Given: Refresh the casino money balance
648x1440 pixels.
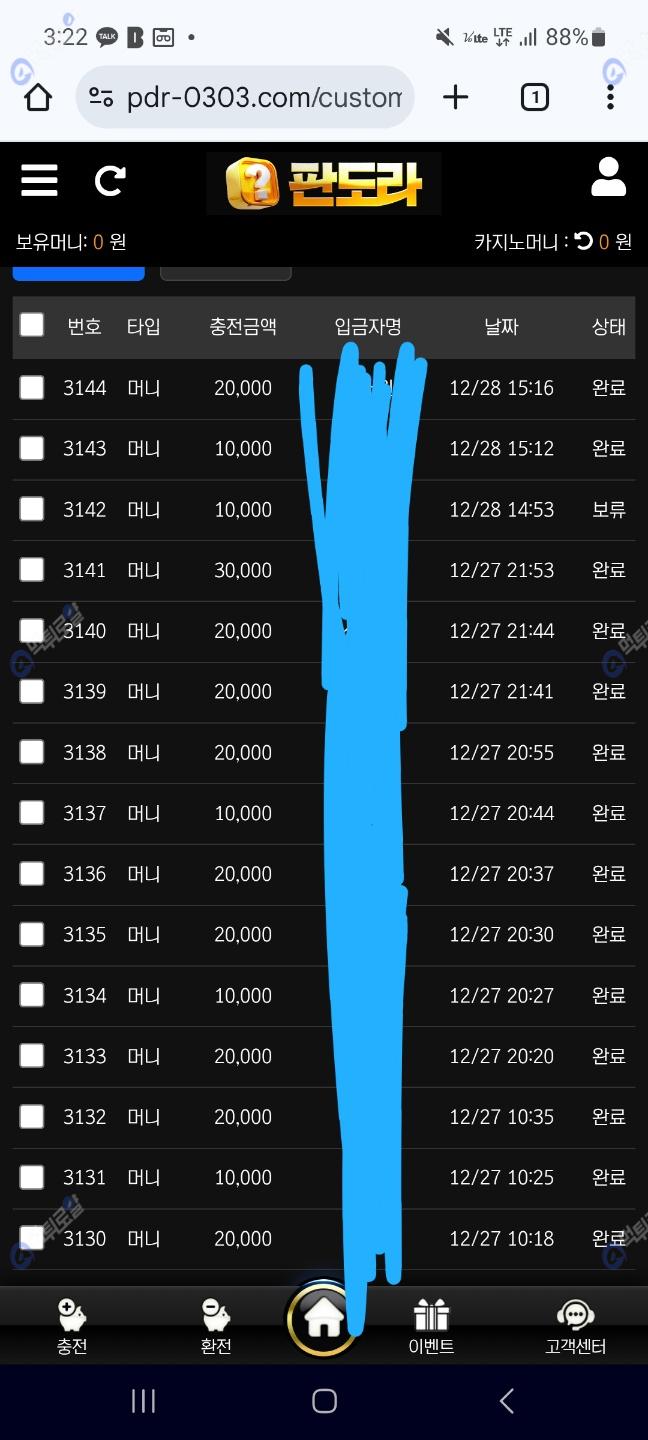Looking at the screenshot, I should tap(584, 242).
